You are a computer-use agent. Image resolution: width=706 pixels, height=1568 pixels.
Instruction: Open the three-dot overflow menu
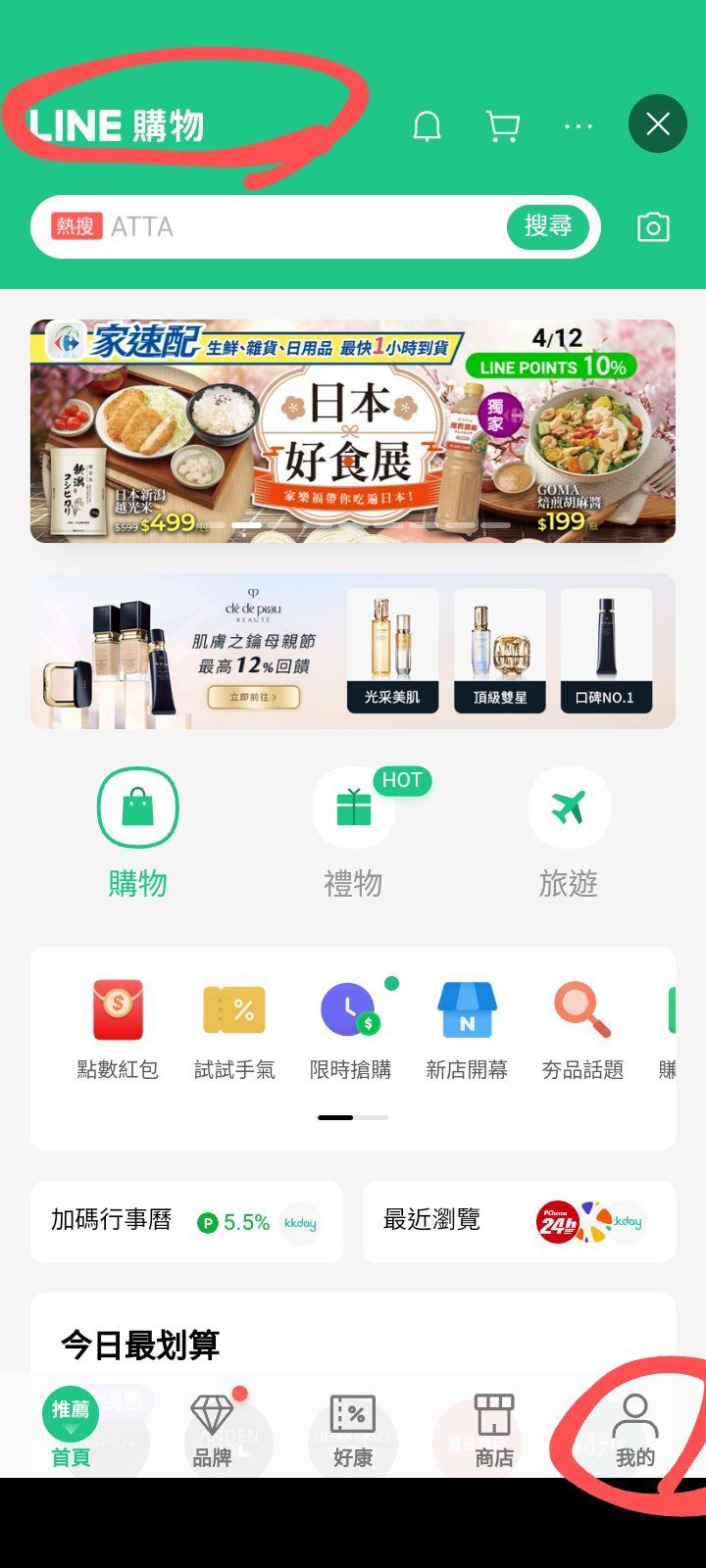tap(579, 126)
